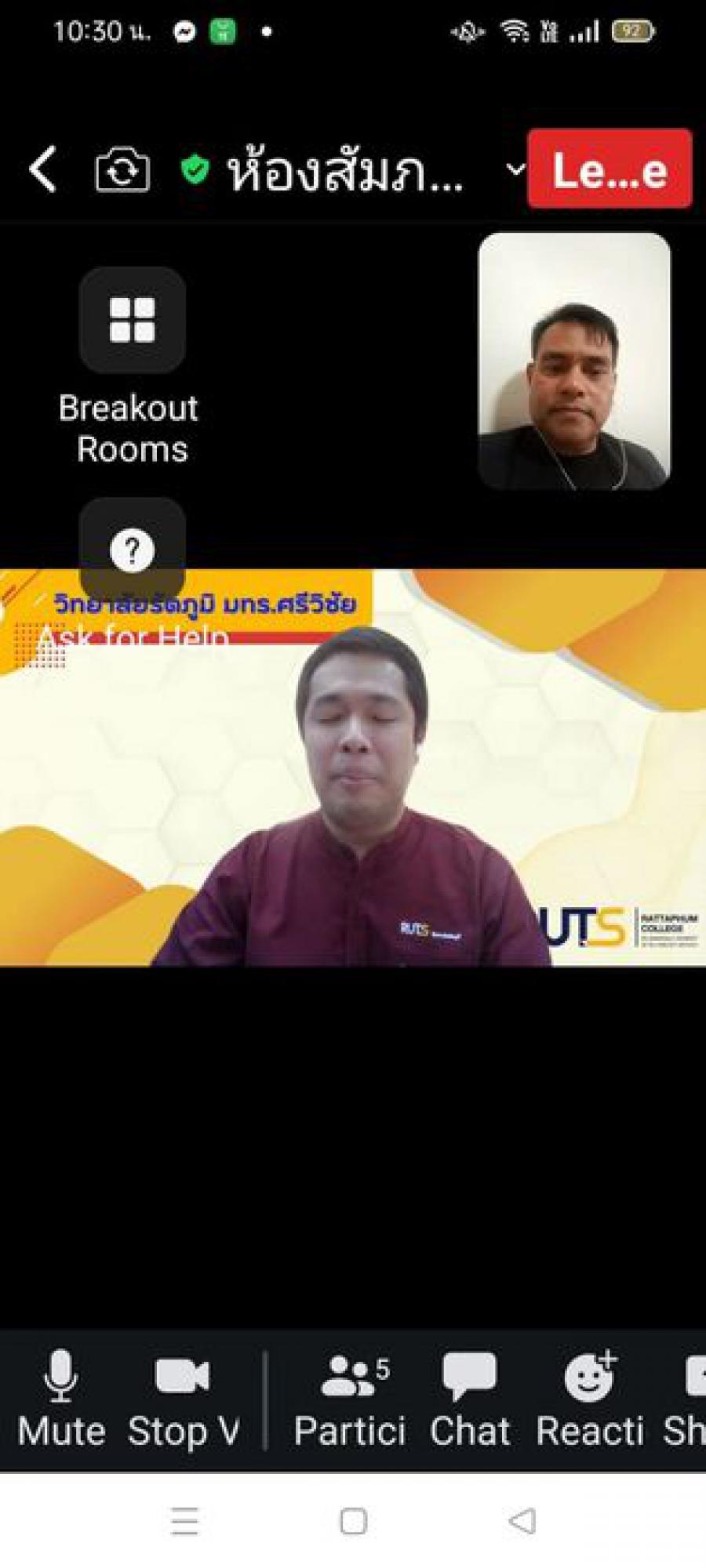
Task: Mute the microphone
Action: pyautogui.click(x=61, y=1399)
